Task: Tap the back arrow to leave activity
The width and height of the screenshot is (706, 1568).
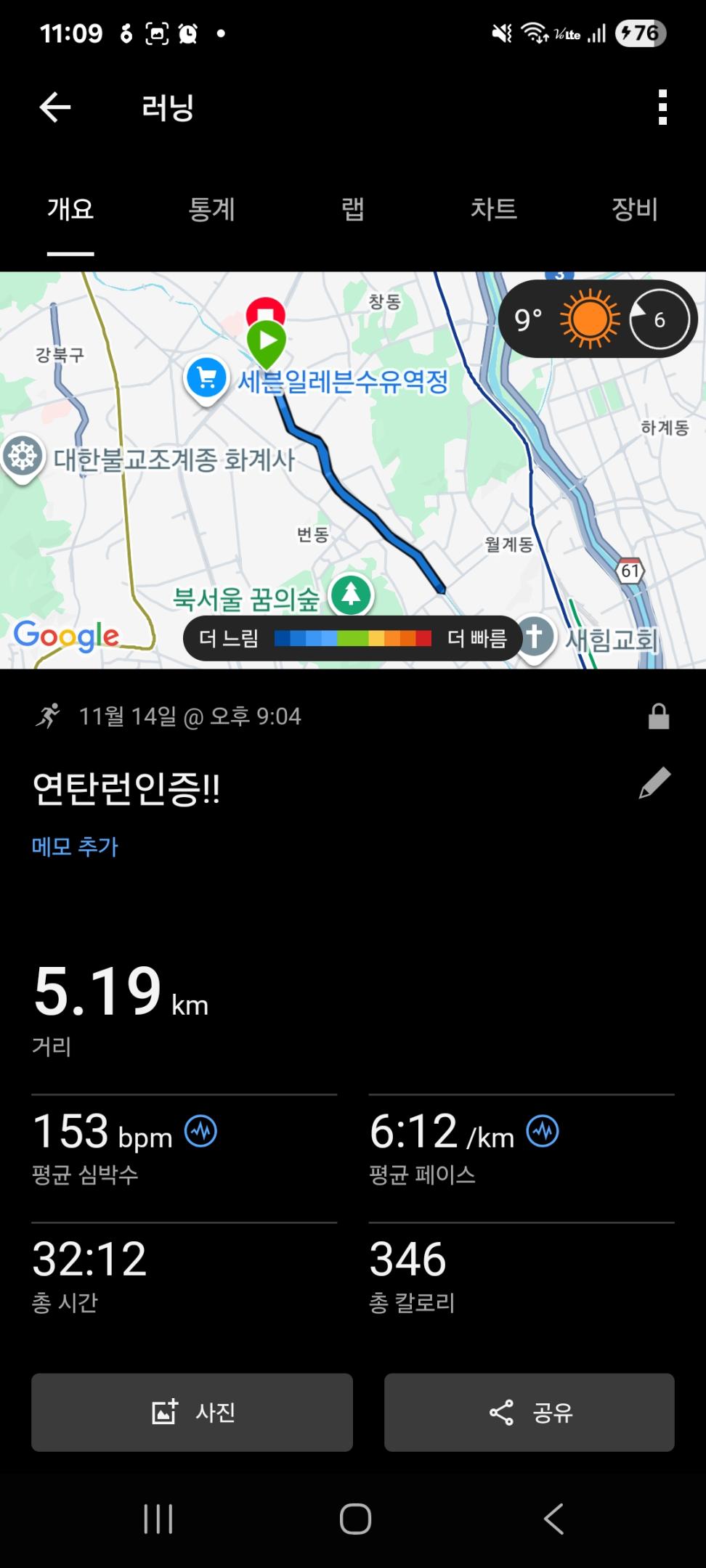Action: click(x=54, y=105)
